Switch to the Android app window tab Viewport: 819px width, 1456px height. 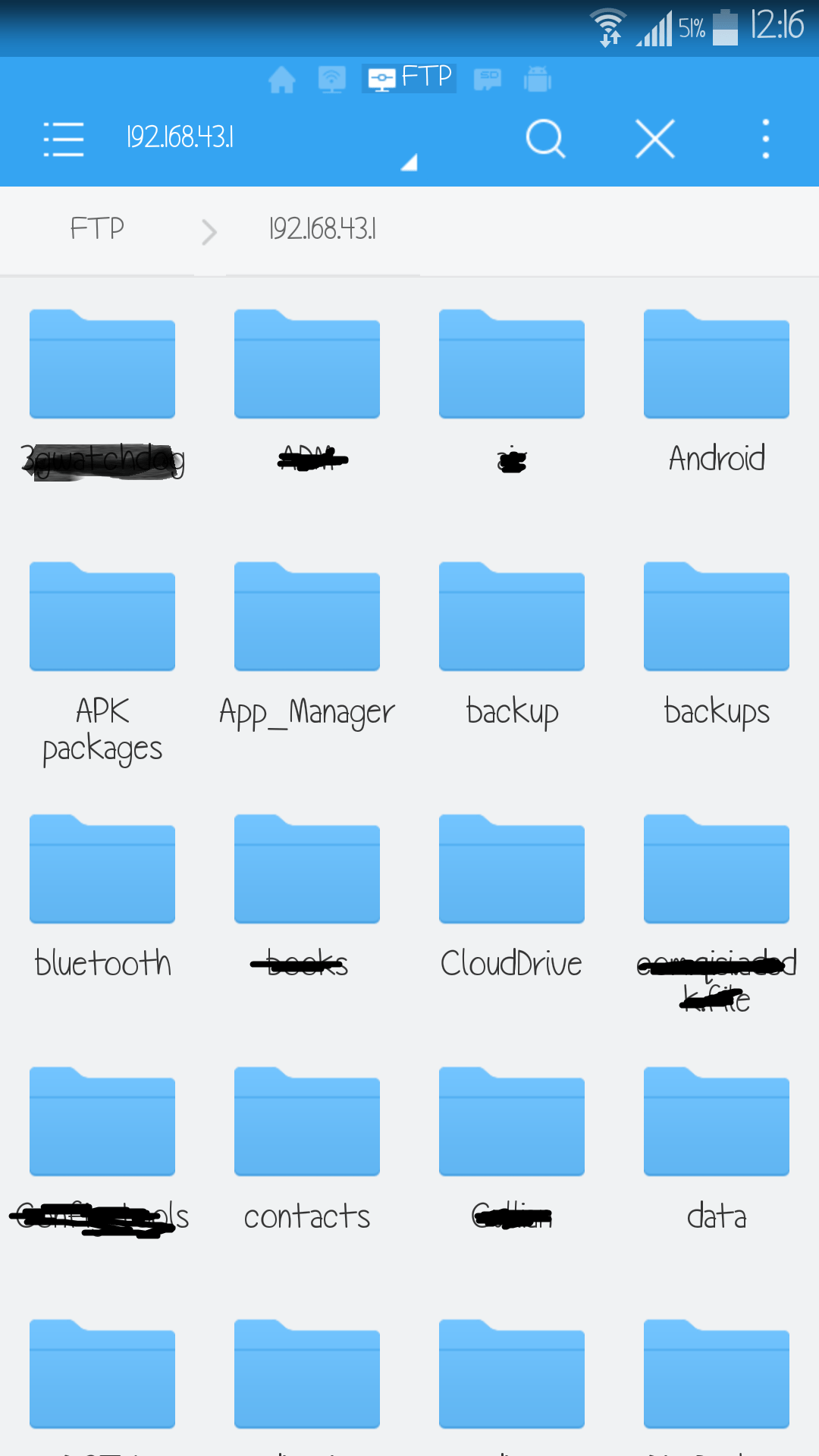click(538, 79)
